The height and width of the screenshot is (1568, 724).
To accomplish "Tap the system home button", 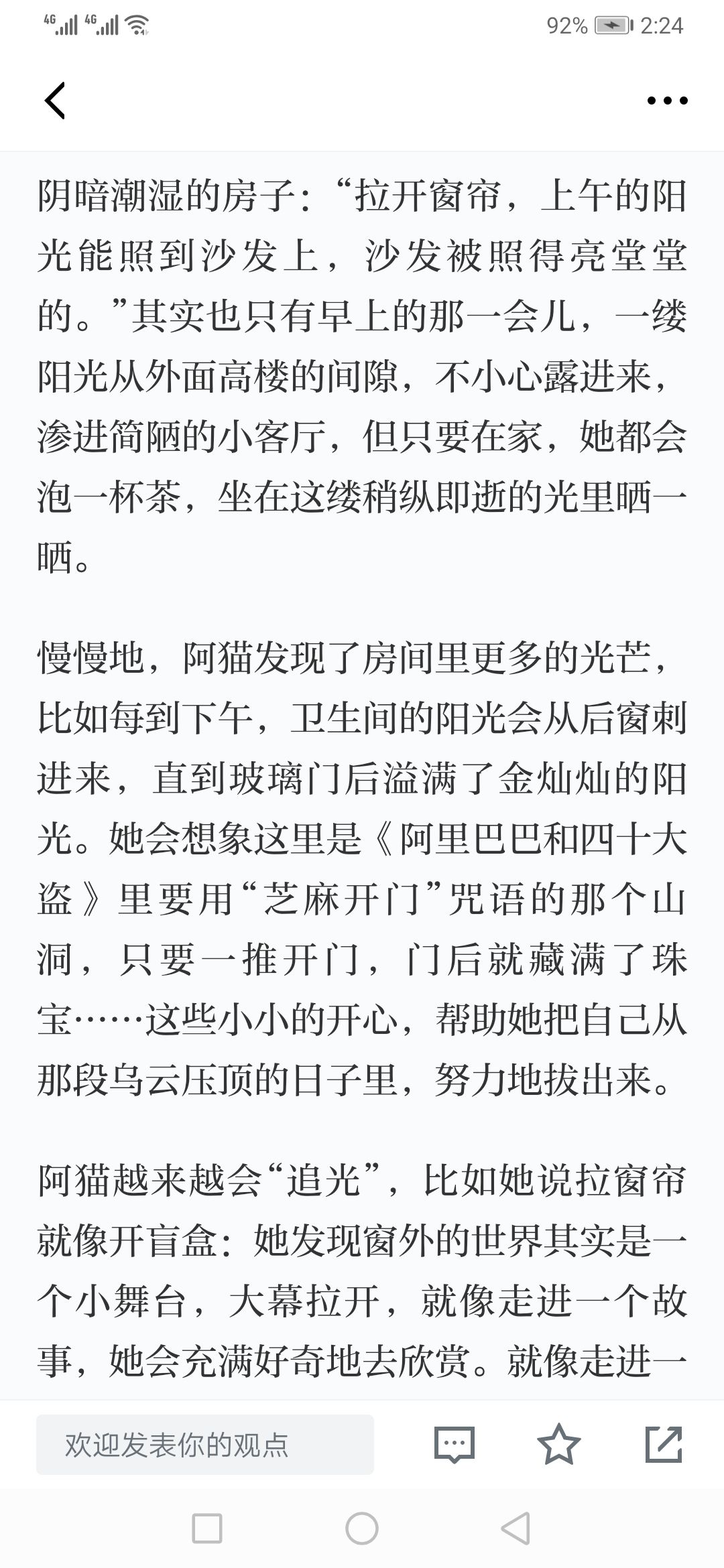I will 362,1529.
